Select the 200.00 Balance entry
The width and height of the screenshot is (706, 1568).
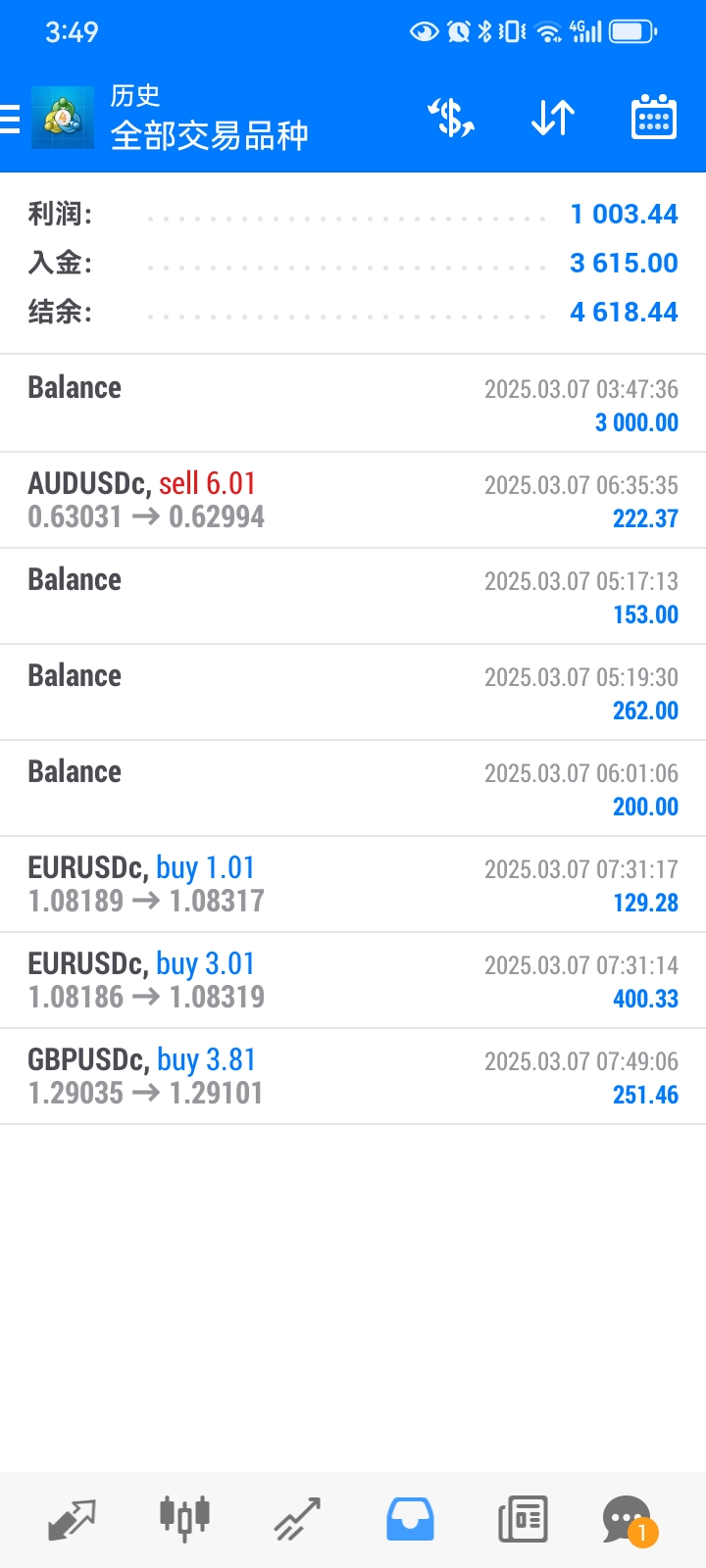[353, 788]
